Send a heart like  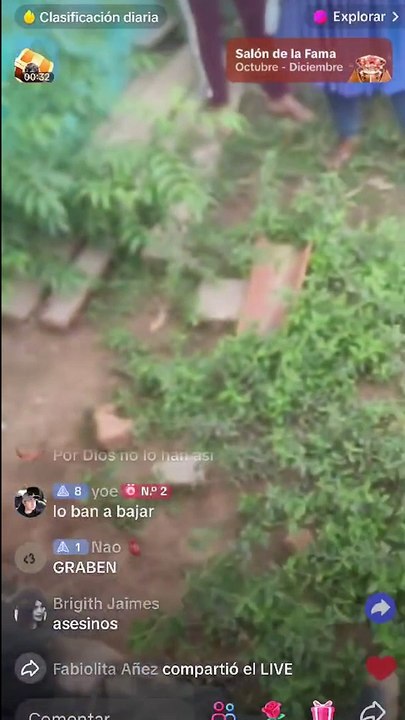click(381, 668)
